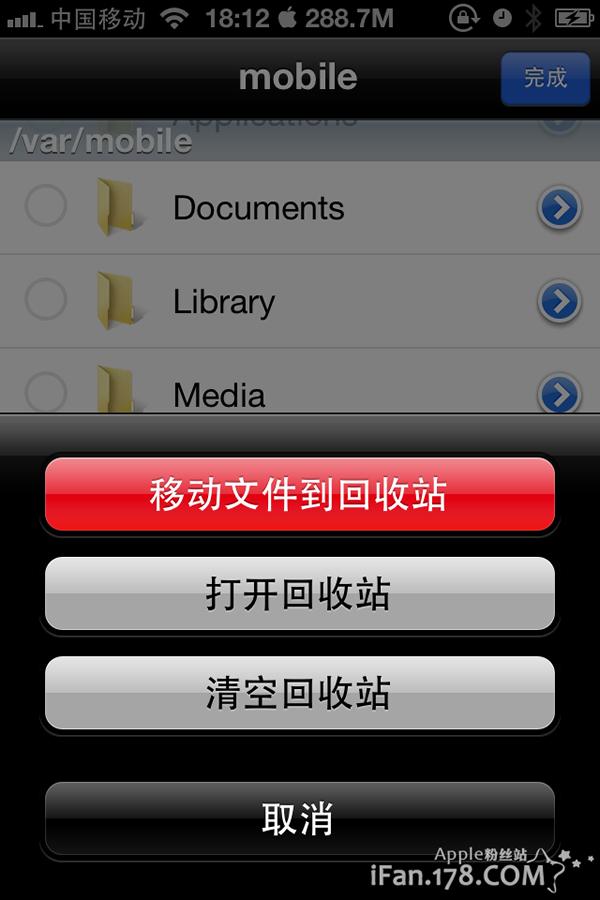Tap the 完成 button in the header
The width and height of the screenshot is (600, 900).
pos(545,78)
